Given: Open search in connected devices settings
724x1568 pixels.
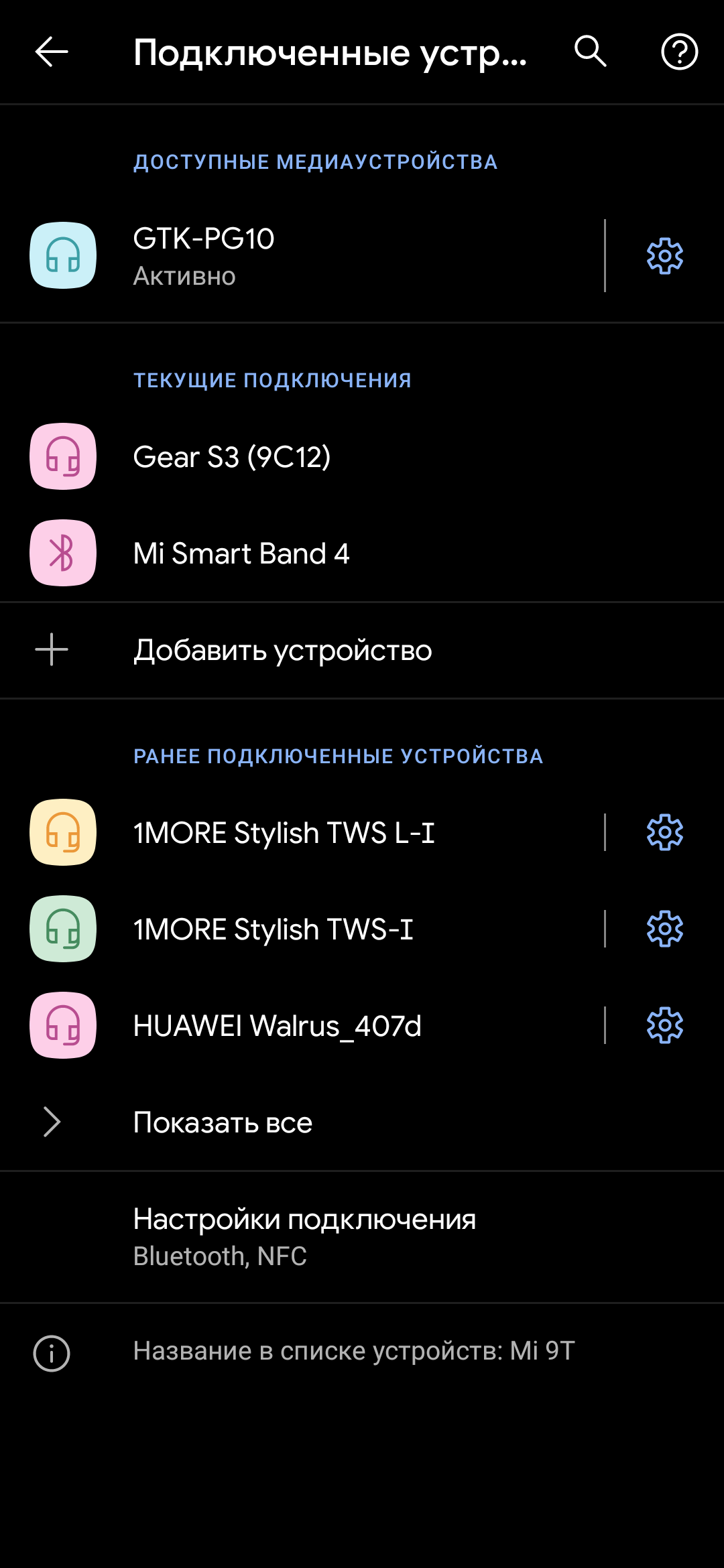Looking at the screenshot, I should (590, 52).
